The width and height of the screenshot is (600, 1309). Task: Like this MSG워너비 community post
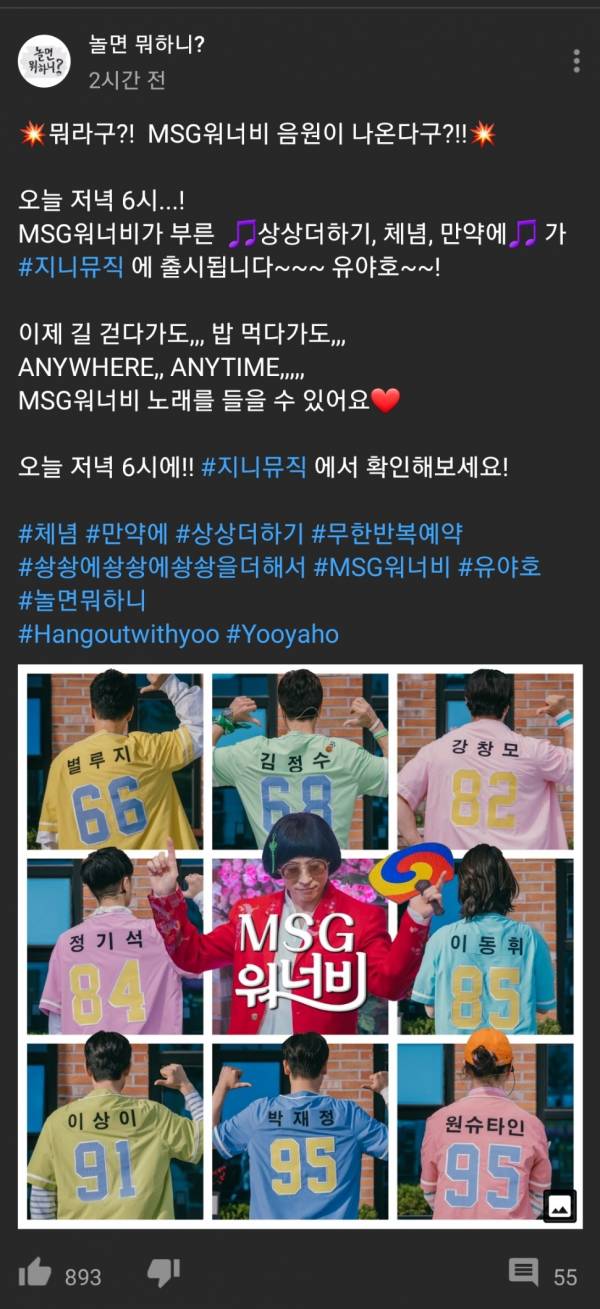tap(35, 1274)
